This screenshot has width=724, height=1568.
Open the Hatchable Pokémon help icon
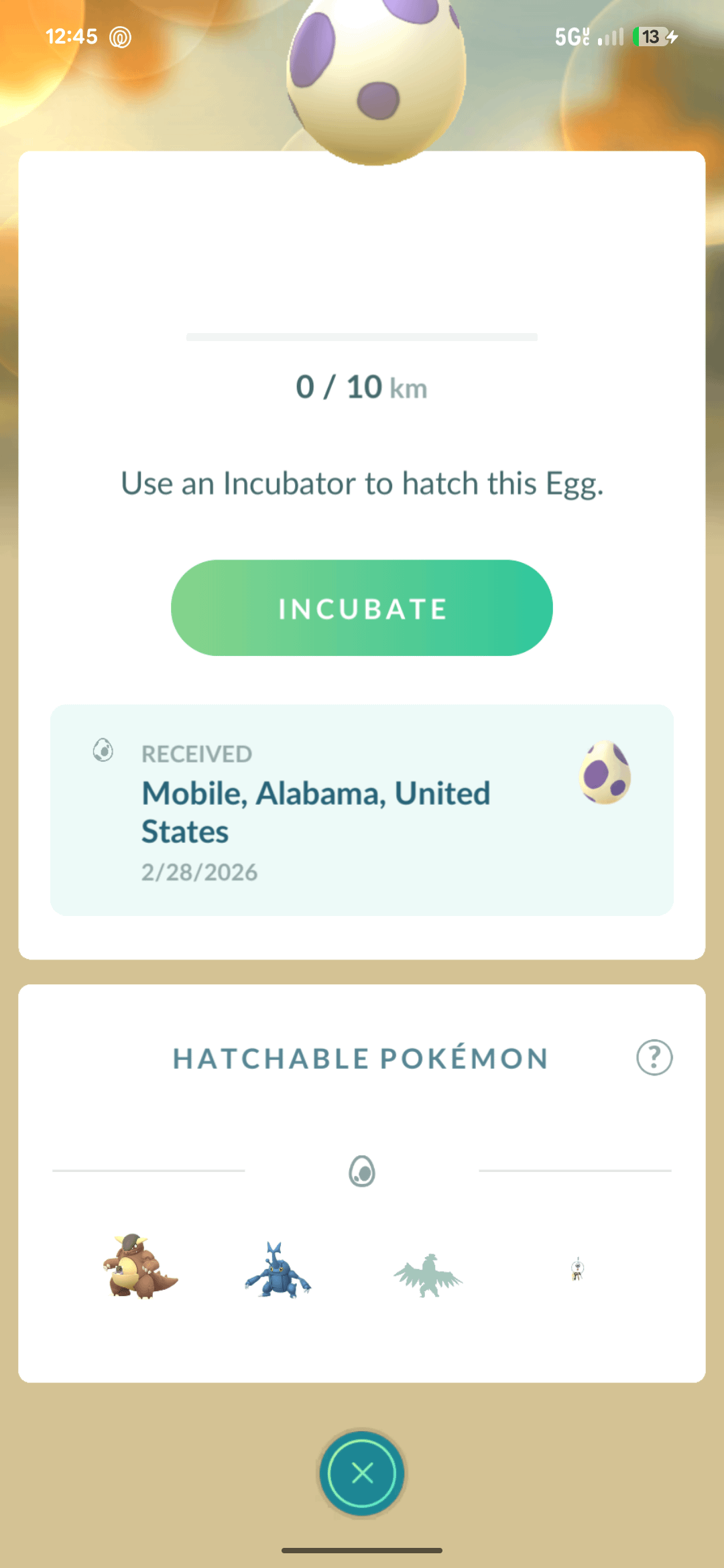tap(654, 1057)
